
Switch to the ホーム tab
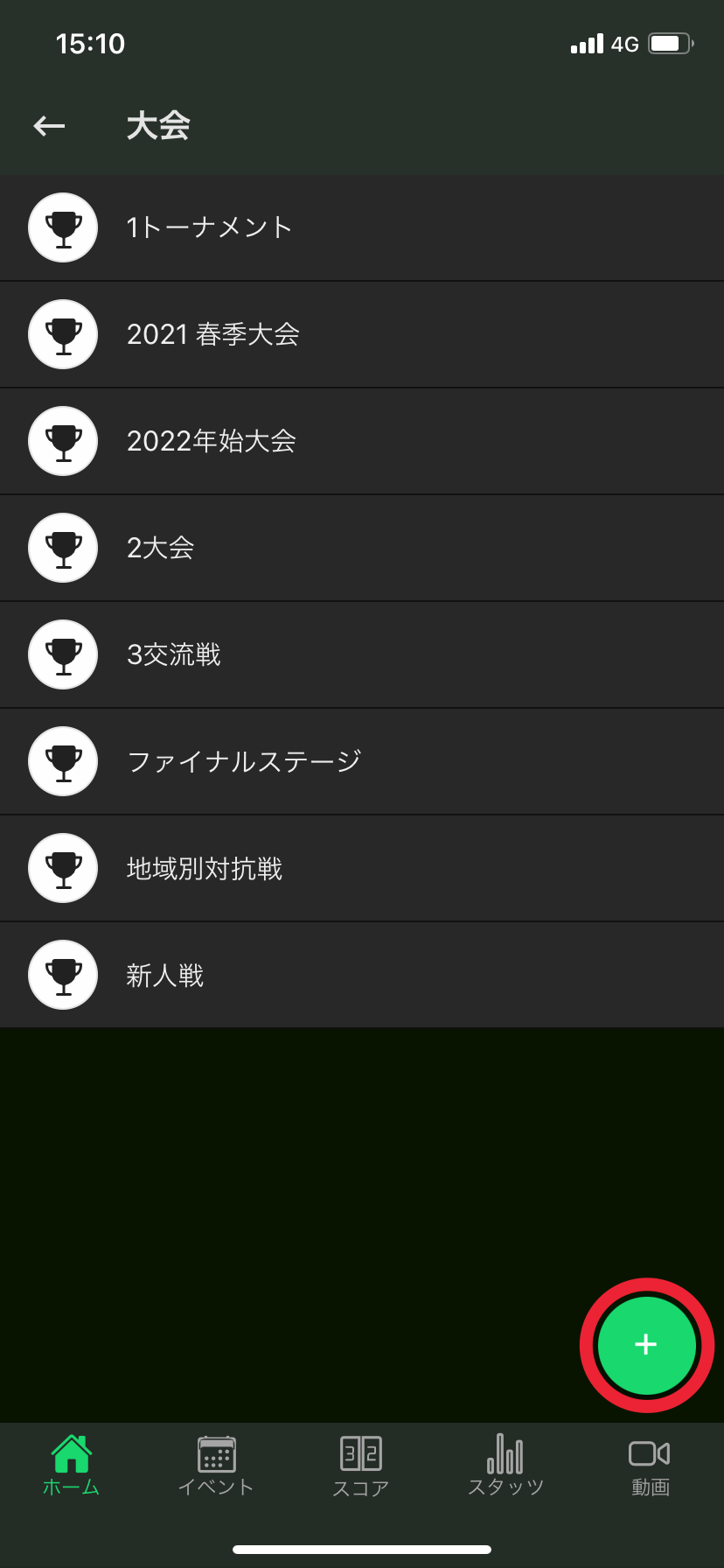[72, 1466]
